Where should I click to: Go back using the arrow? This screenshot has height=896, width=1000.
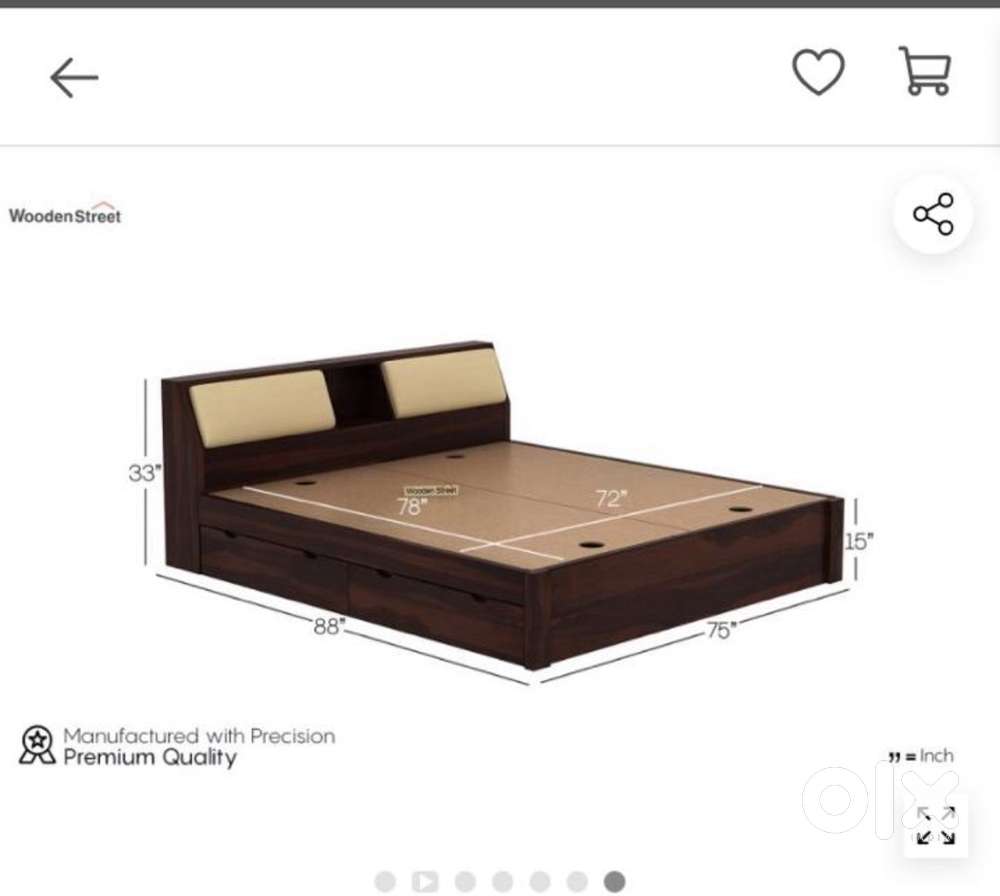pos(74,76)
